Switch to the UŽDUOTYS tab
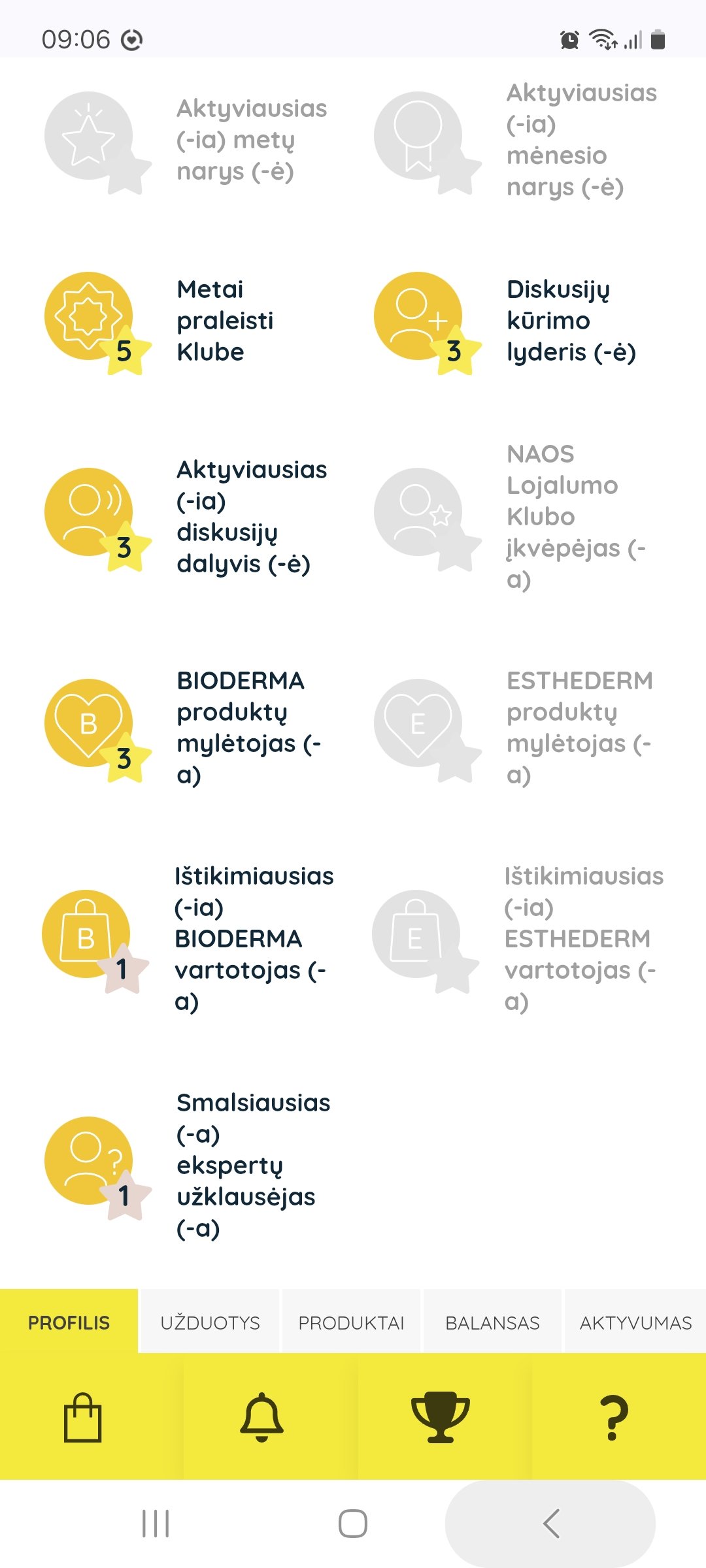Image resolution: width=706 pixels, height=1568 pixels. [x=210, y=1322]
